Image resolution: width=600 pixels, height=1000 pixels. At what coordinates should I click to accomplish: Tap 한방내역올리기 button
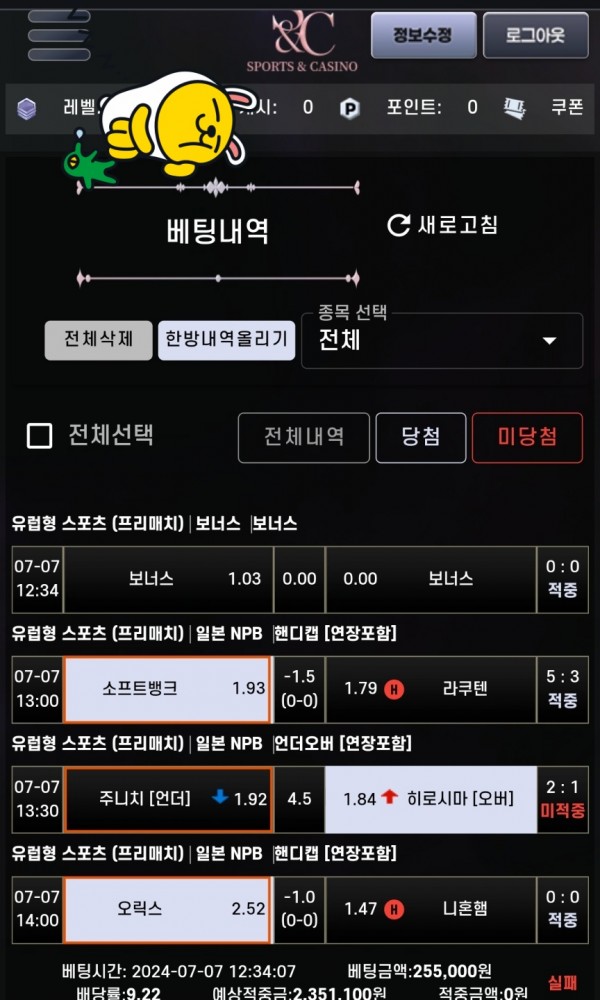coord(226,340)
